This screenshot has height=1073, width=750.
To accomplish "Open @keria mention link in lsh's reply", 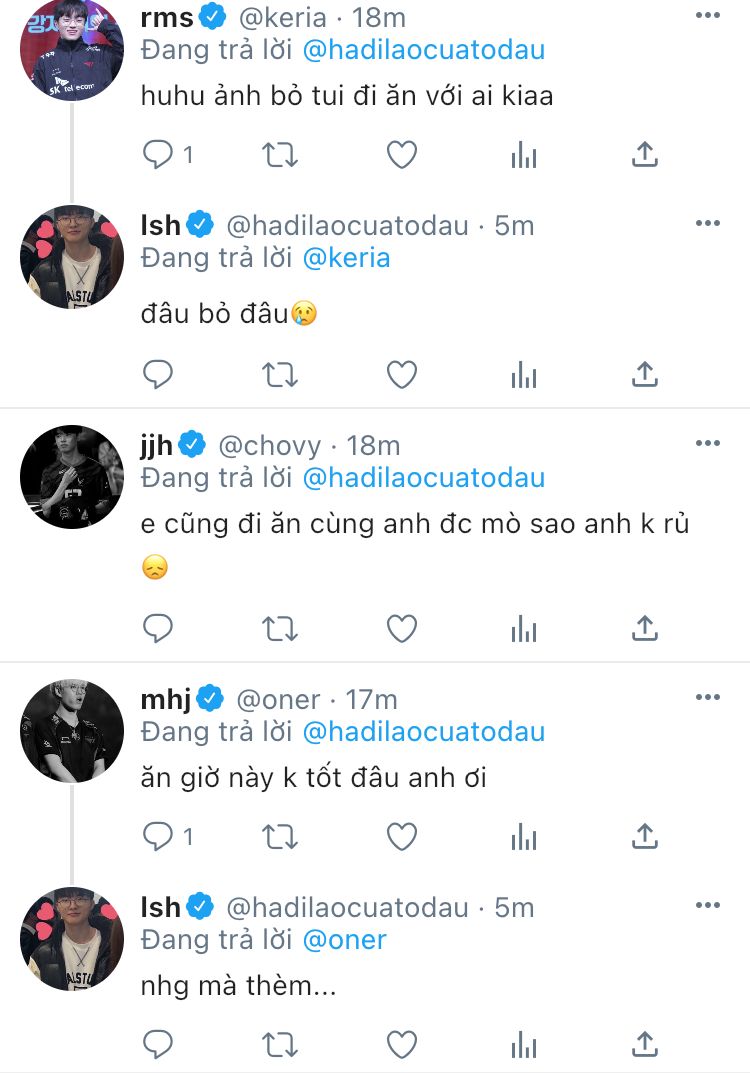I will (345, 258).
